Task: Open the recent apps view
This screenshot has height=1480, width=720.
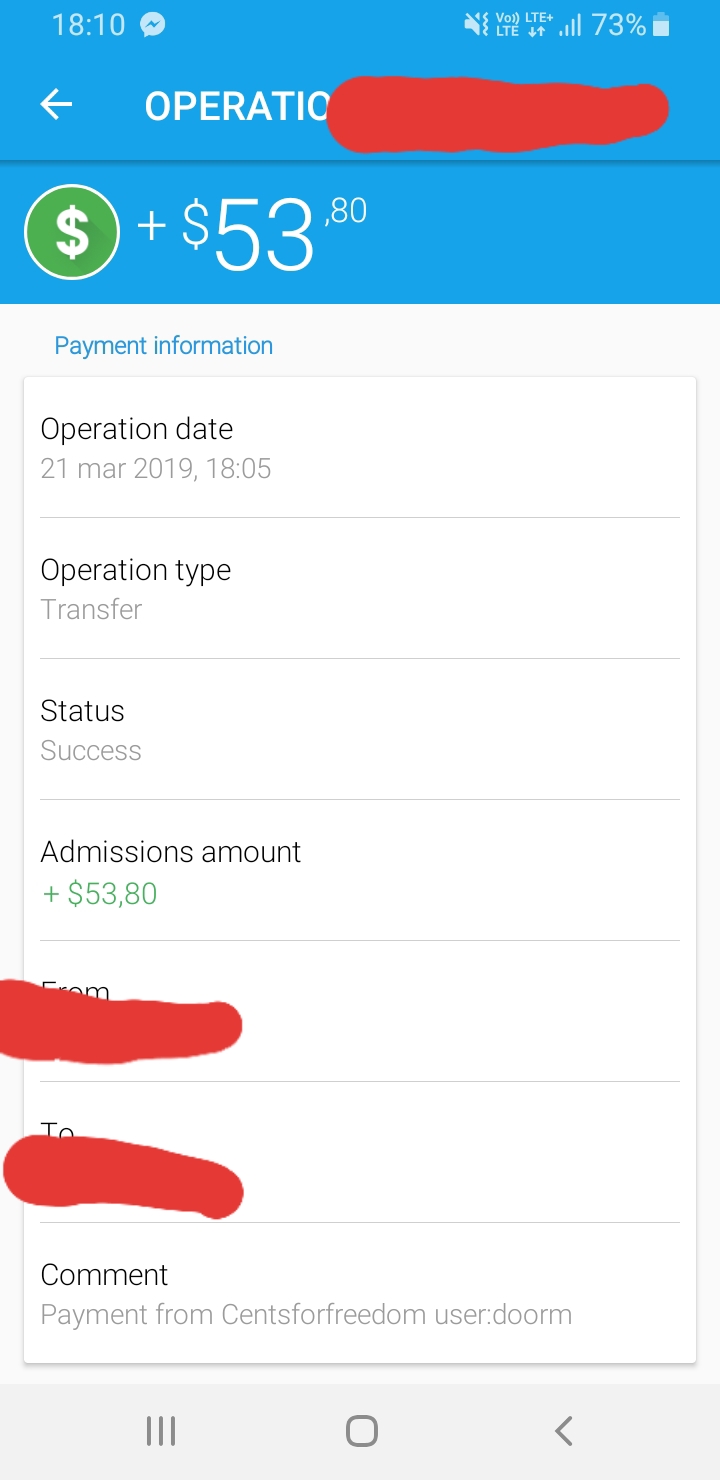Action: pyautogui.click(x=161, y=1431)
